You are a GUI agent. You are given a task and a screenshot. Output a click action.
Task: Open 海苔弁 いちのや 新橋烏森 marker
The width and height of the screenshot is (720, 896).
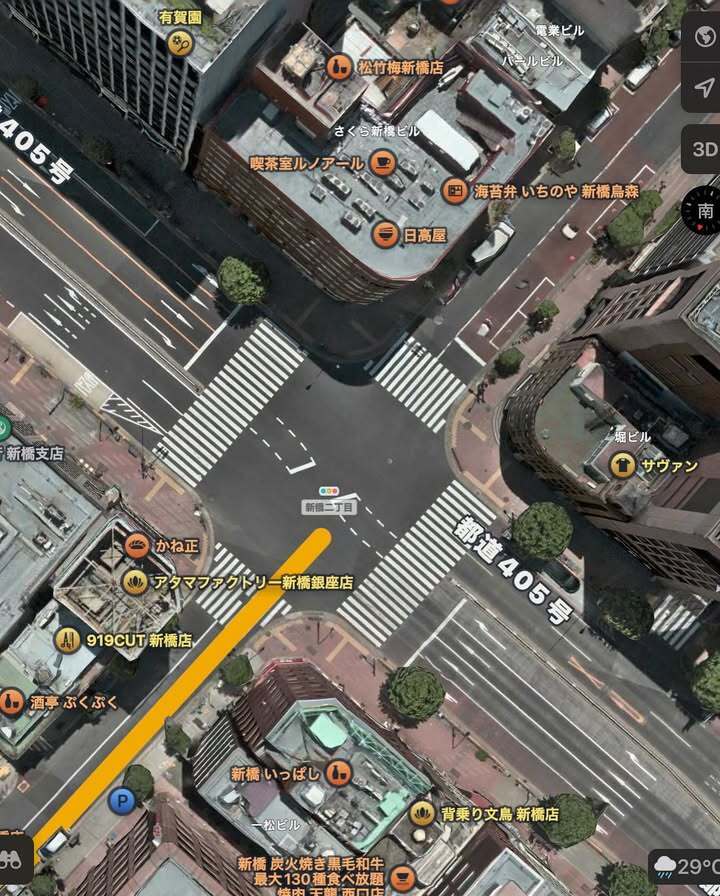455,190
